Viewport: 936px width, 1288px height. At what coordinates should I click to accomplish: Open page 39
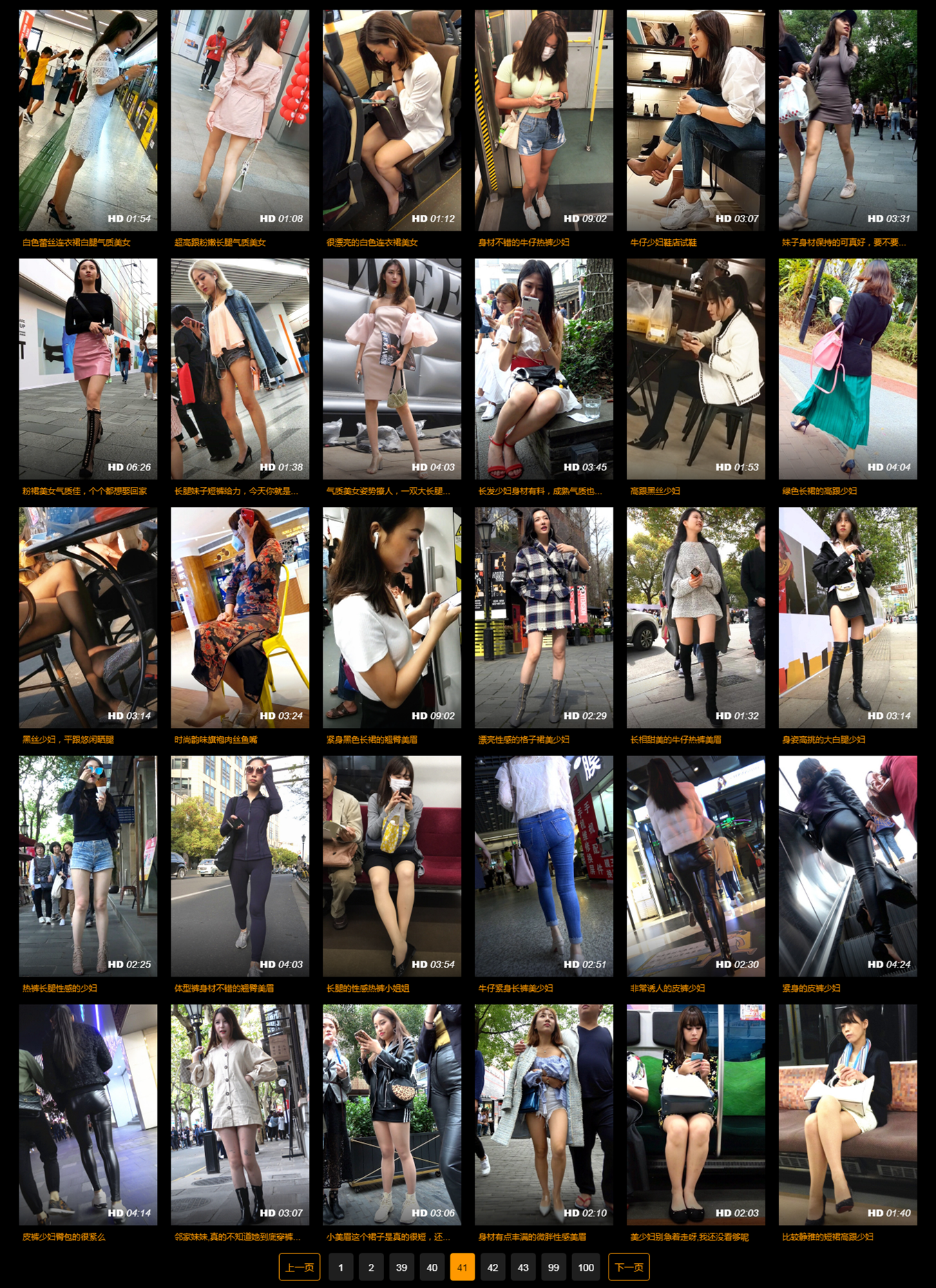tap(401, 1267)
